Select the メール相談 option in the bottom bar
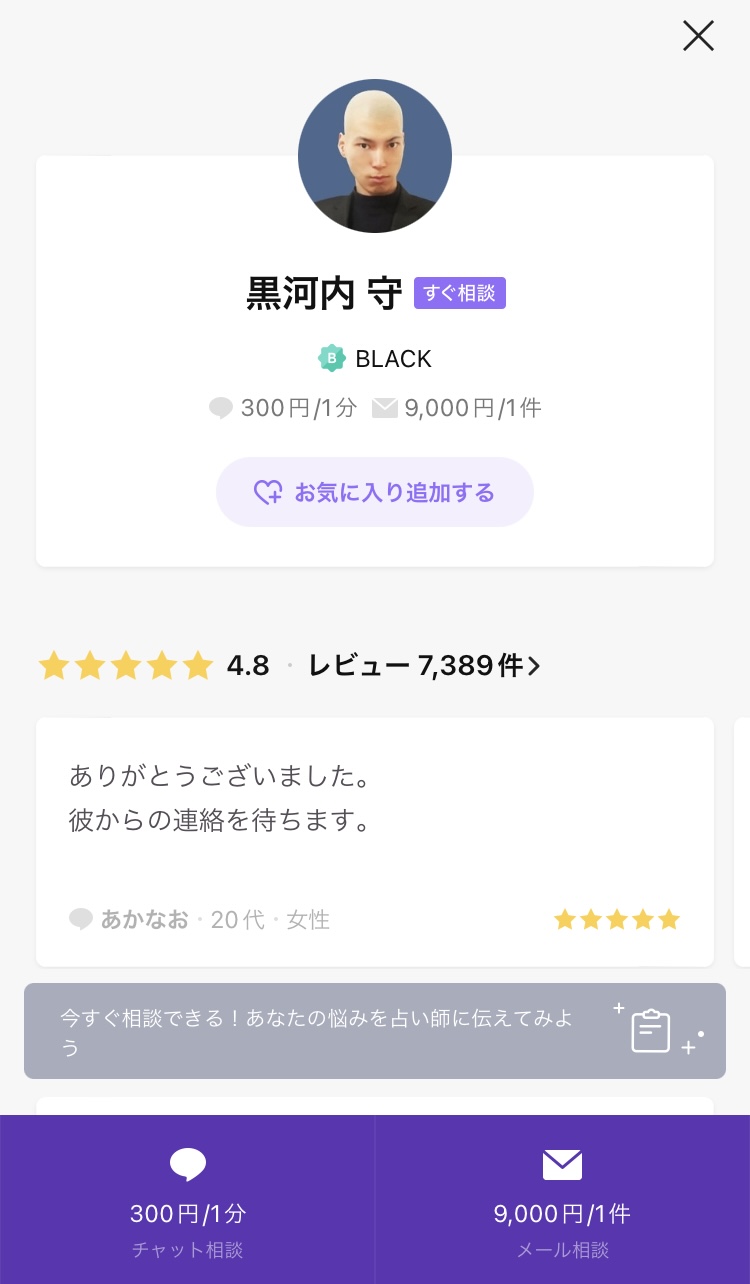 (563, 1198)
